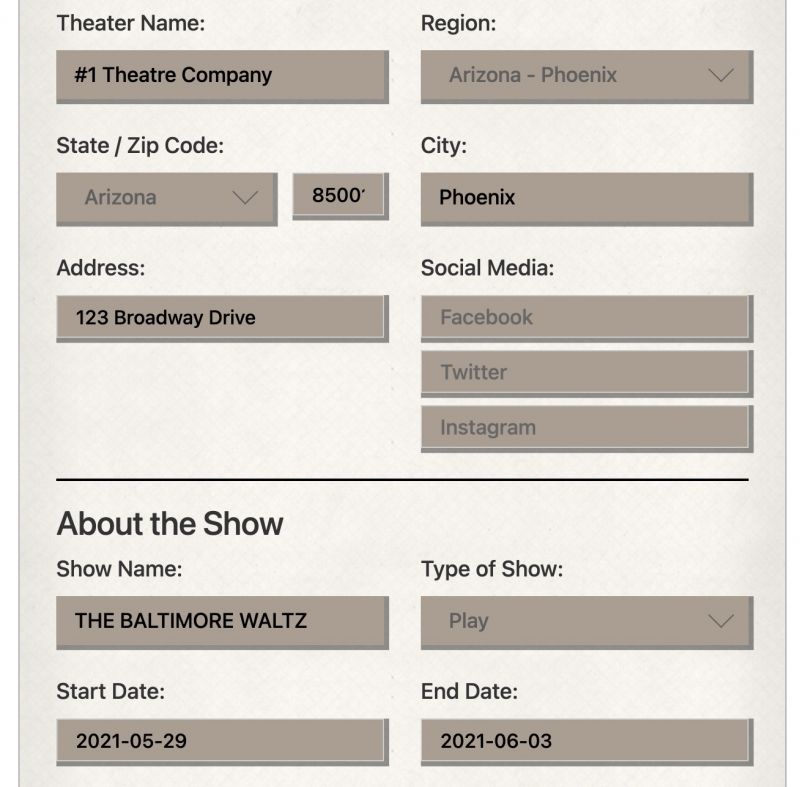Edit the Show Name field
The height and width of the screenshot is (787, 800).
point(221,621)
